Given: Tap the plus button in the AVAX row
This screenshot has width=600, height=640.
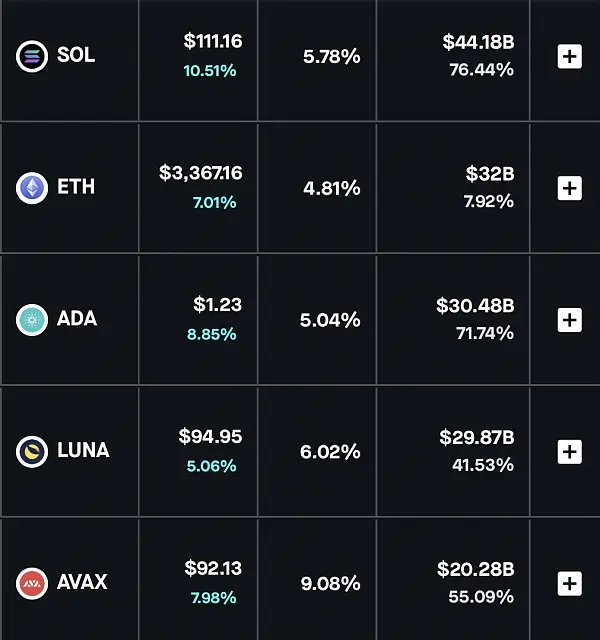Looking at the screenshot, I should tap(569, 583).
